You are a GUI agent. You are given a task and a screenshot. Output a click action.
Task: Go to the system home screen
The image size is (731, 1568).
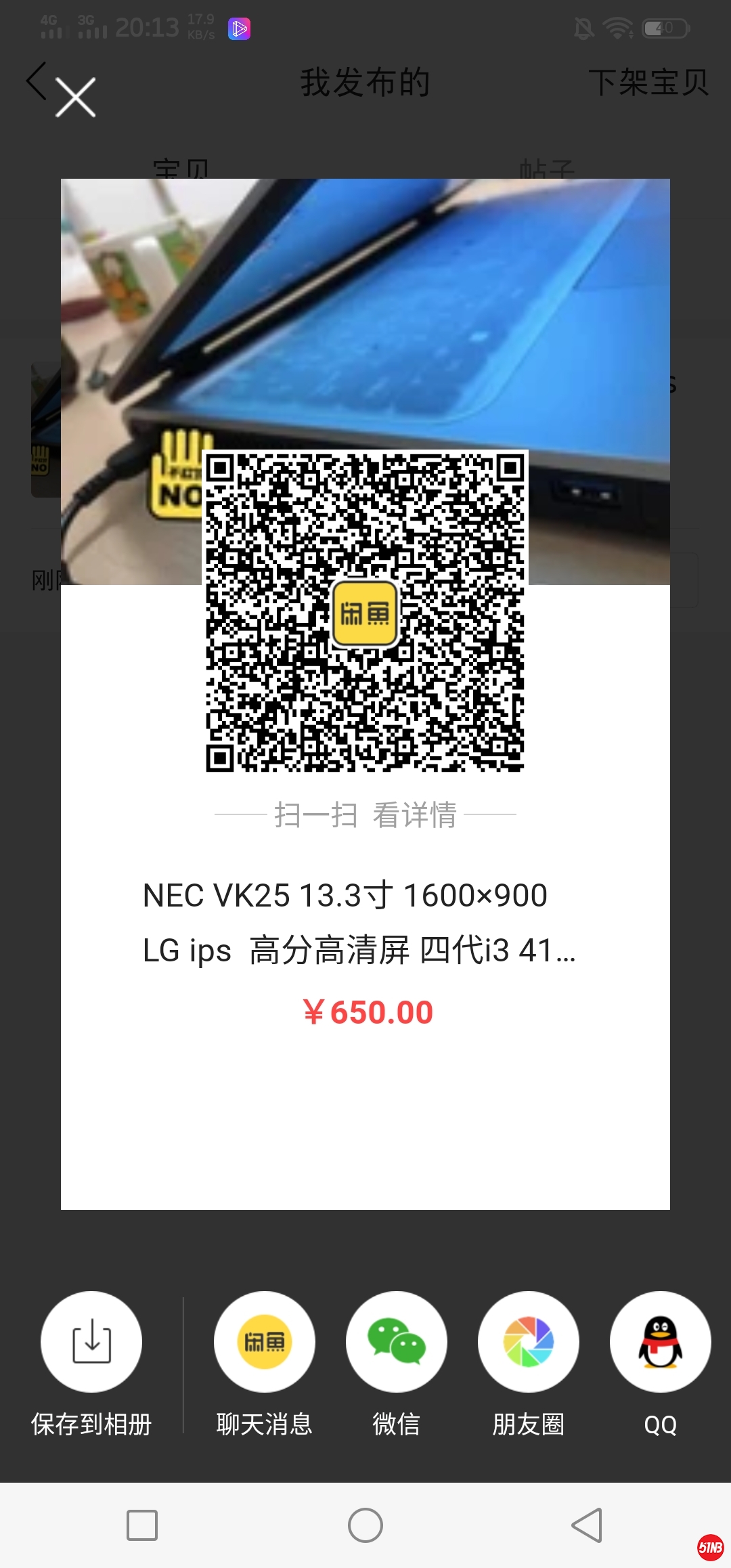coord(365,1525)
